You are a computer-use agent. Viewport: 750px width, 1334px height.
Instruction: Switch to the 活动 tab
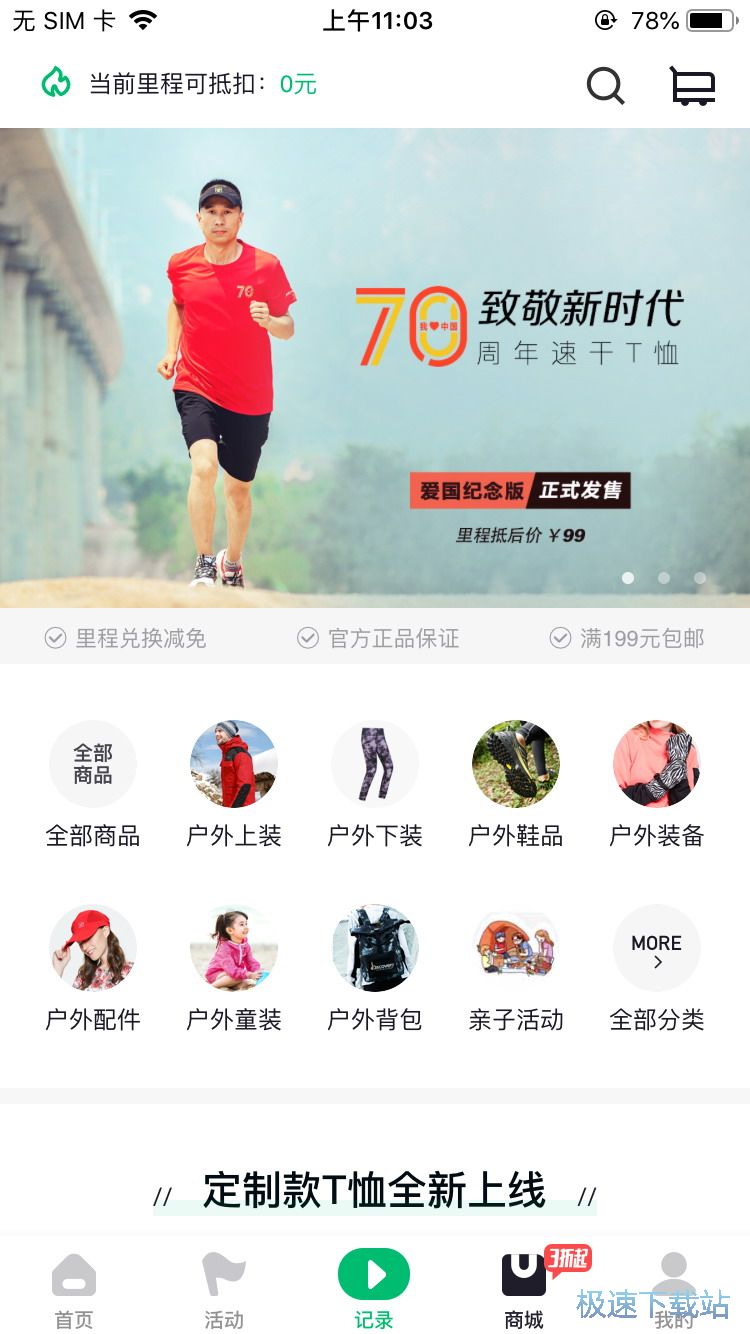coord(224,1288)
